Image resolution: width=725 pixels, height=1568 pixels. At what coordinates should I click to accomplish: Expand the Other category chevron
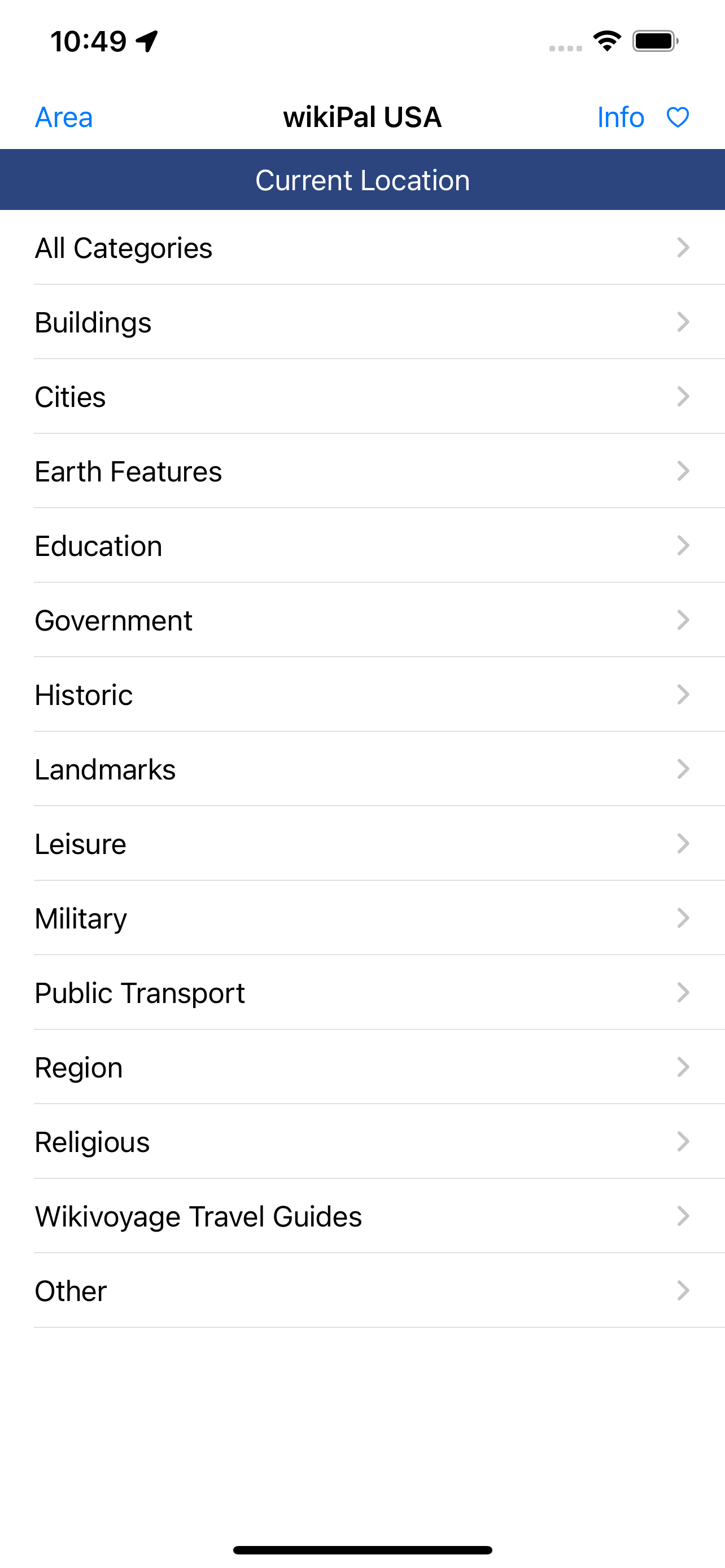pyautogui.click(x=683, y=1290)
